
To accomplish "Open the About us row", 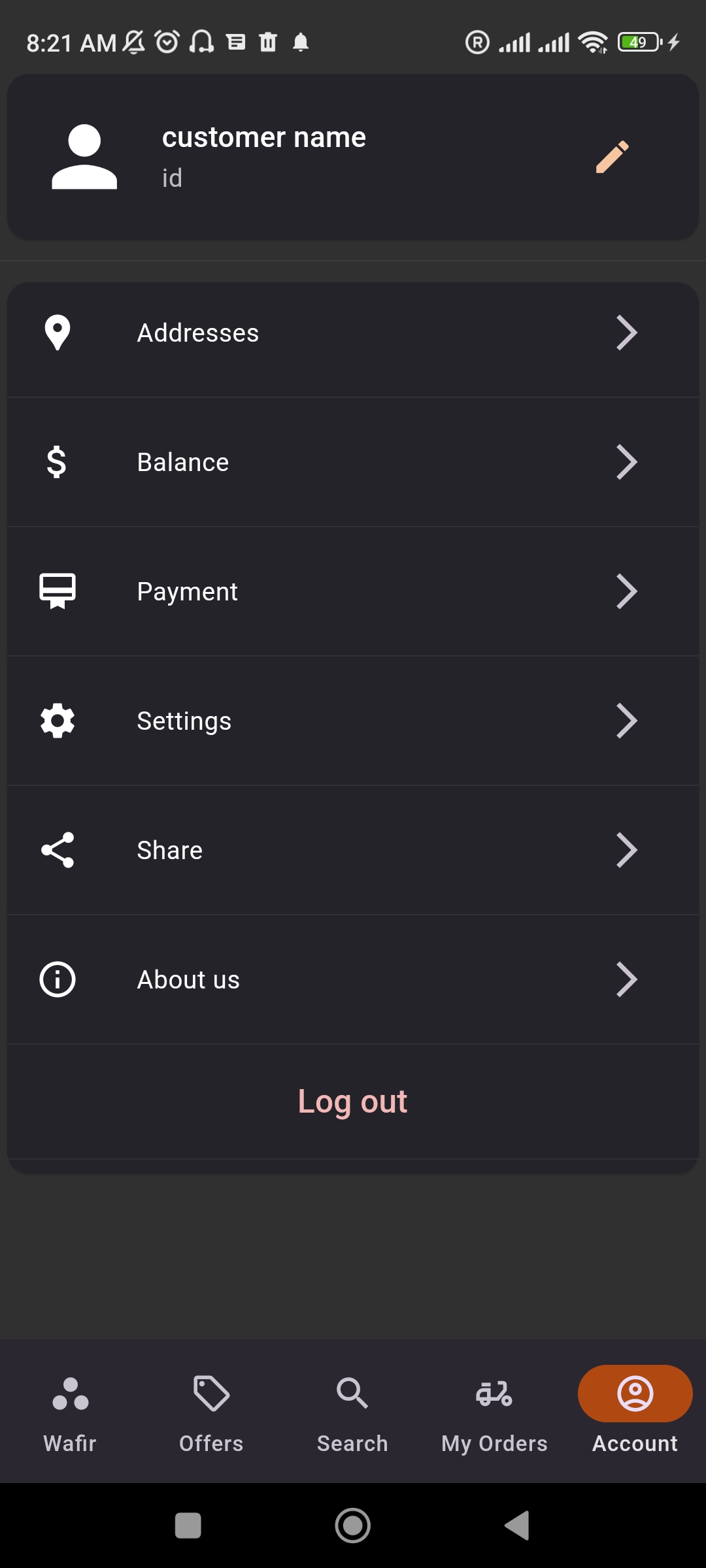I will [x=353, y=980].
